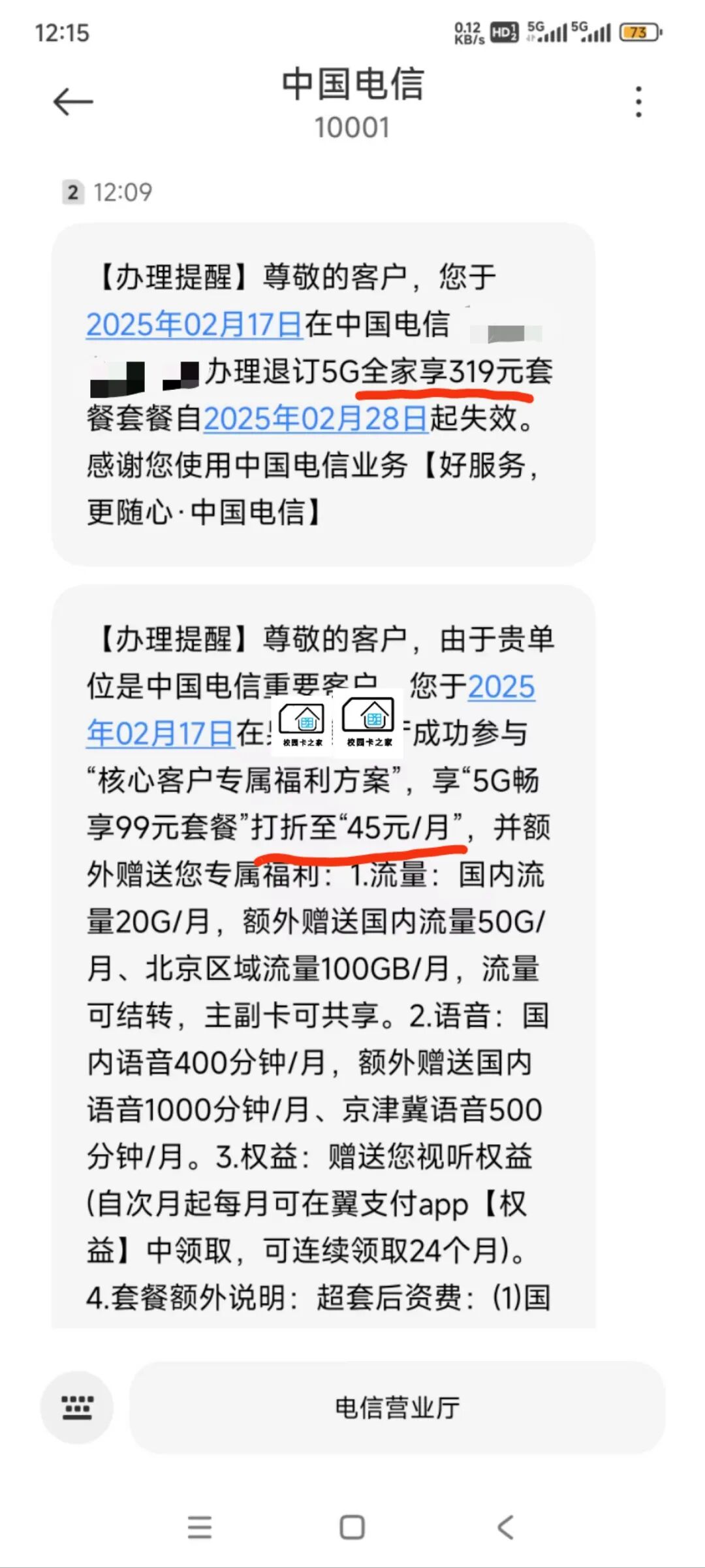
Task: Tap the system home button
Action: pyautogui.click(x=352, y=1528)
